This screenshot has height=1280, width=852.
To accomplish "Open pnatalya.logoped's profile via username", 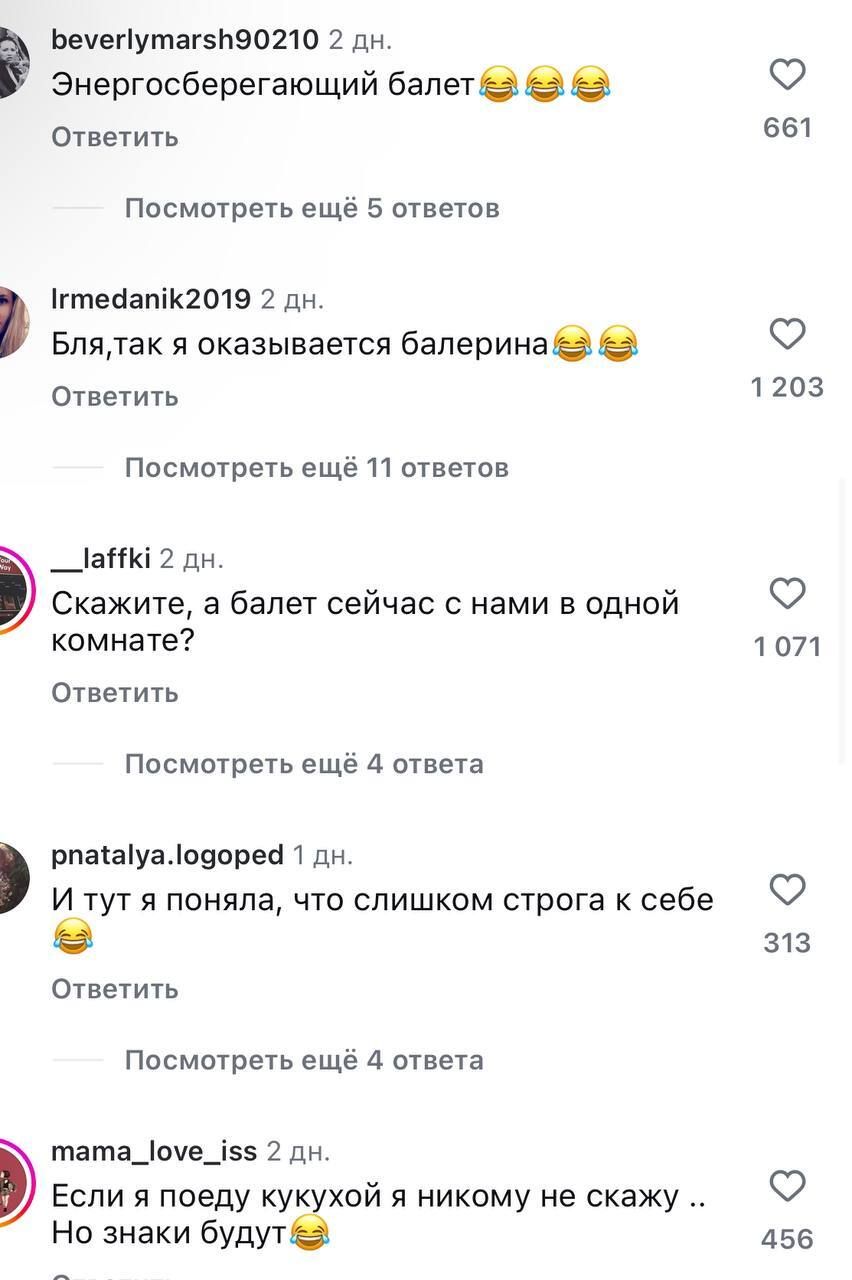I will click(x=167, y=855).
